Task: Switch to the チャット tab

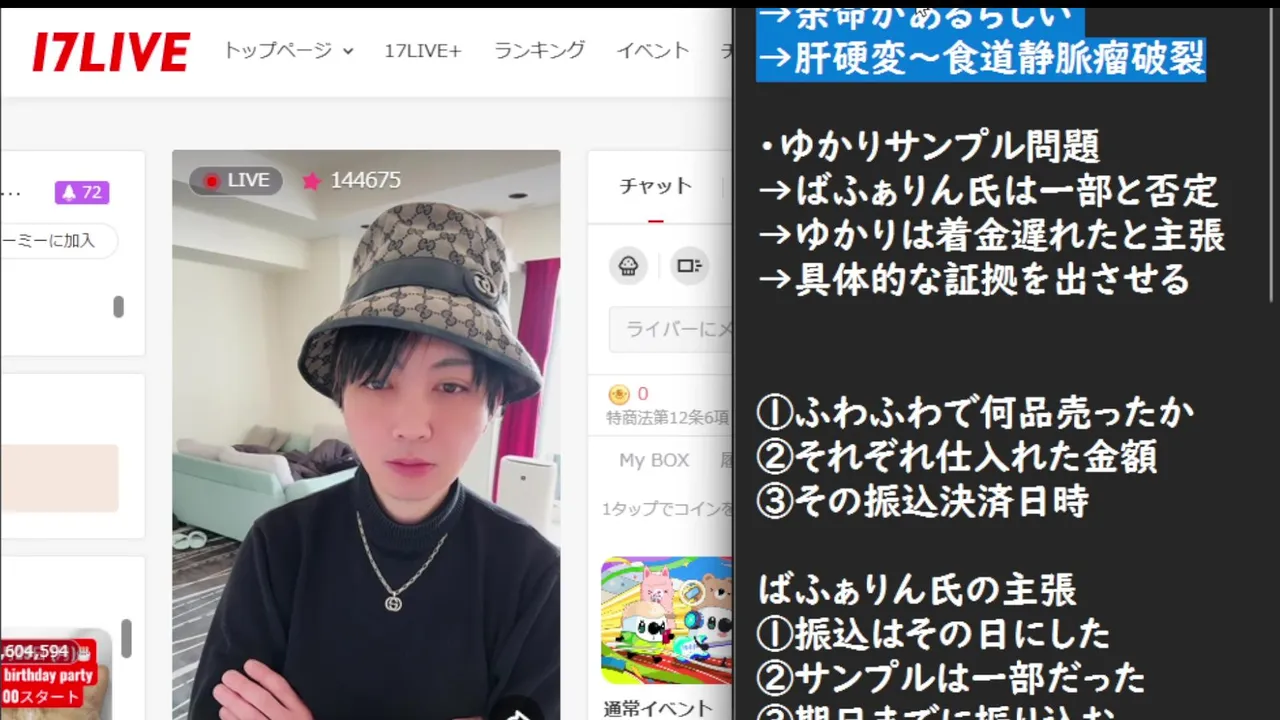Action: pyautogui.click(x=655, y=186)
